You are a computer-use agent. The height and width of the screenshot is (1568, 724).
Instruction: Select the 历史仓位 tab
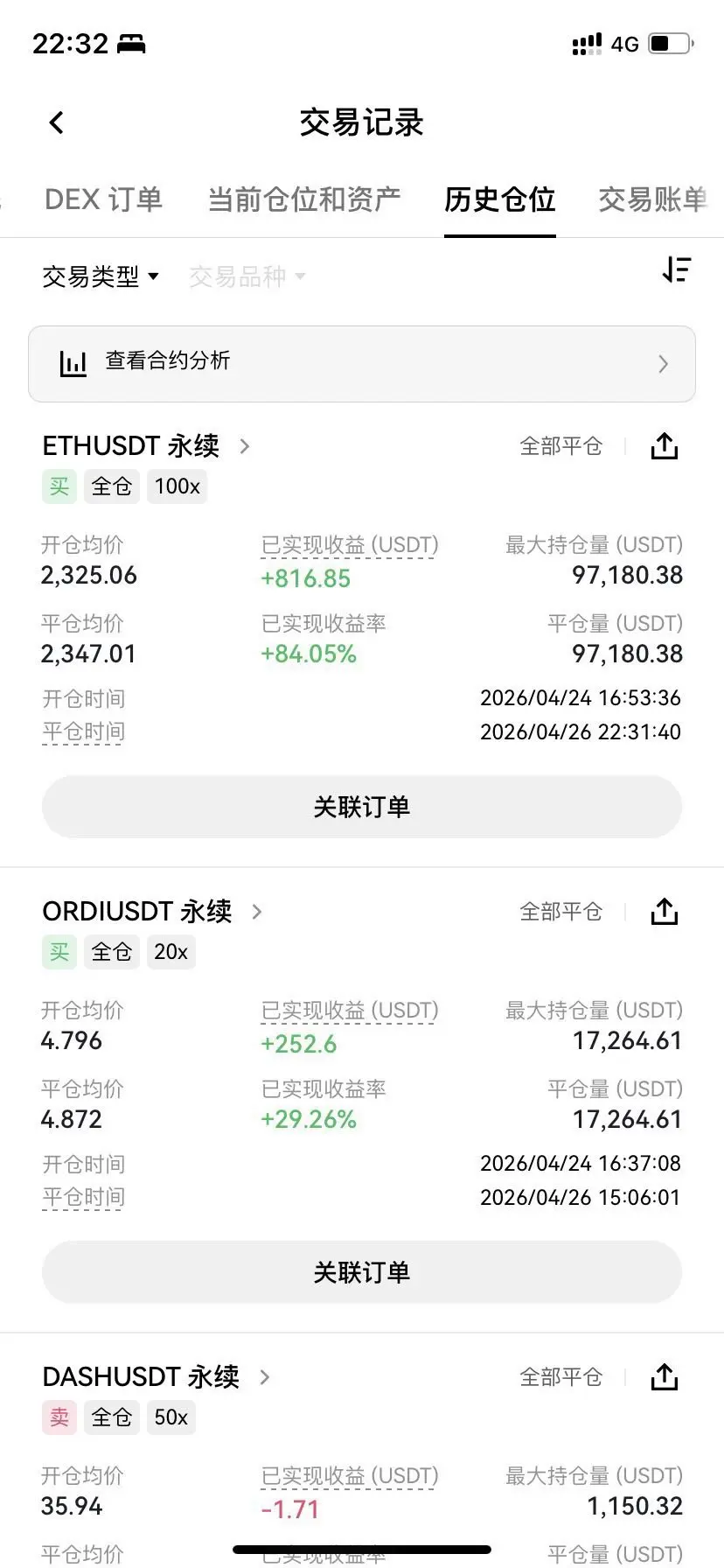499,199
